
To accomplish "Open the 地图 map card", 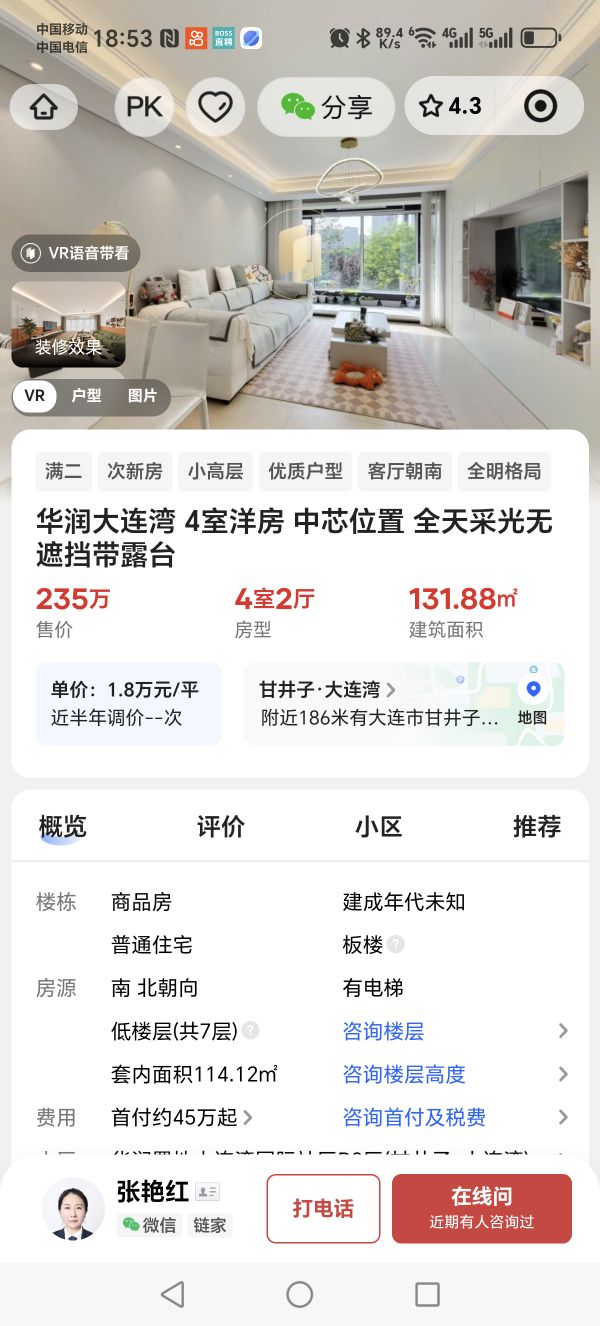I will (x=532, y=703).
